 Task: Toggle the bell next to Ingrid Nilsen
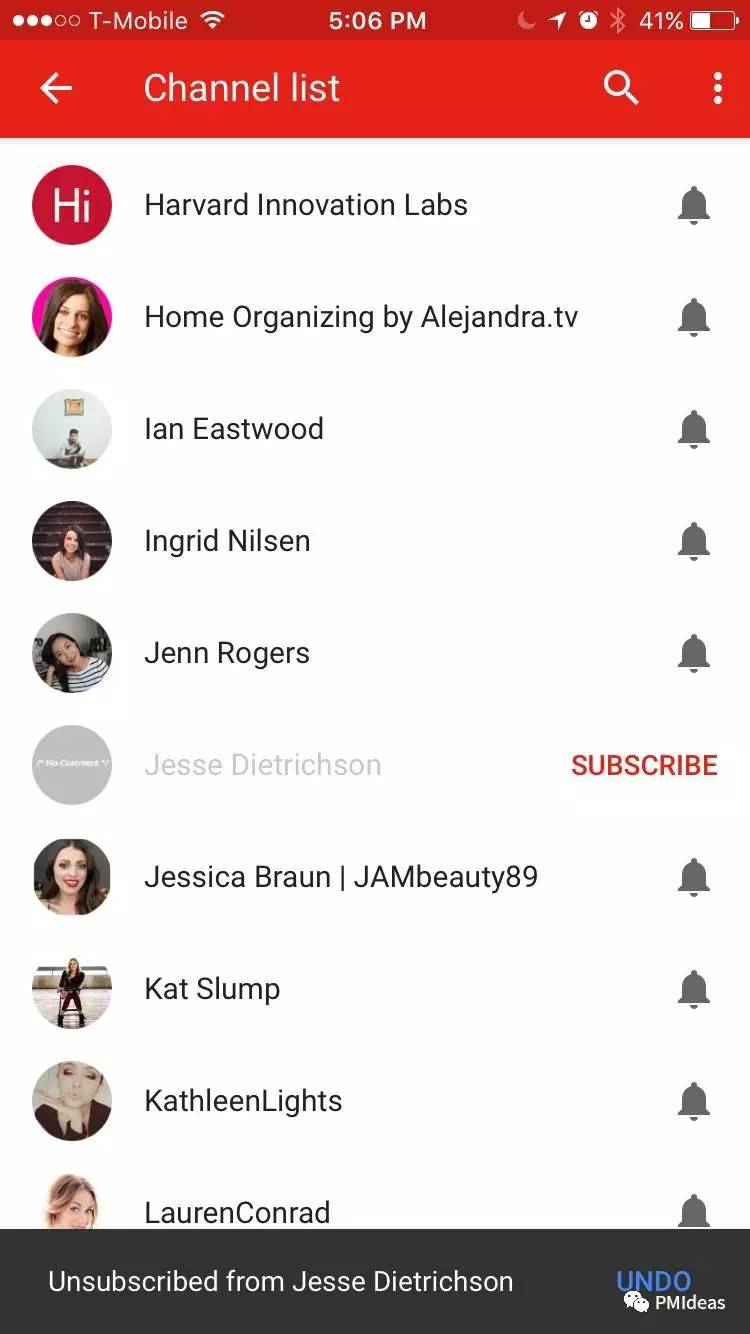(x=693, y=541)
